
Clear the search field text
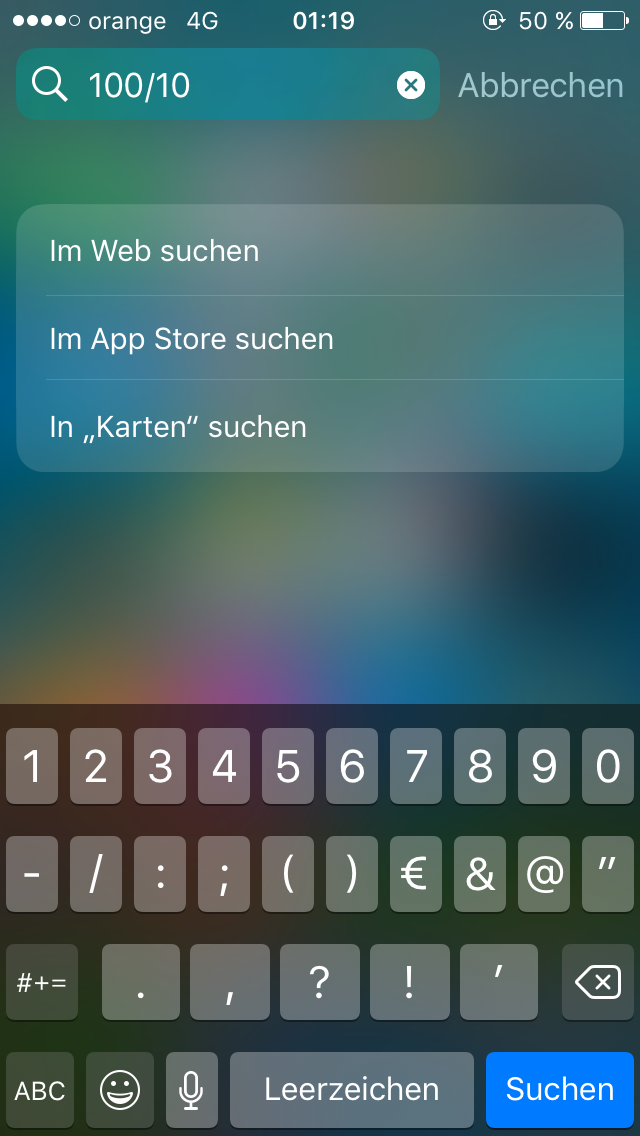tap(411, 85)
